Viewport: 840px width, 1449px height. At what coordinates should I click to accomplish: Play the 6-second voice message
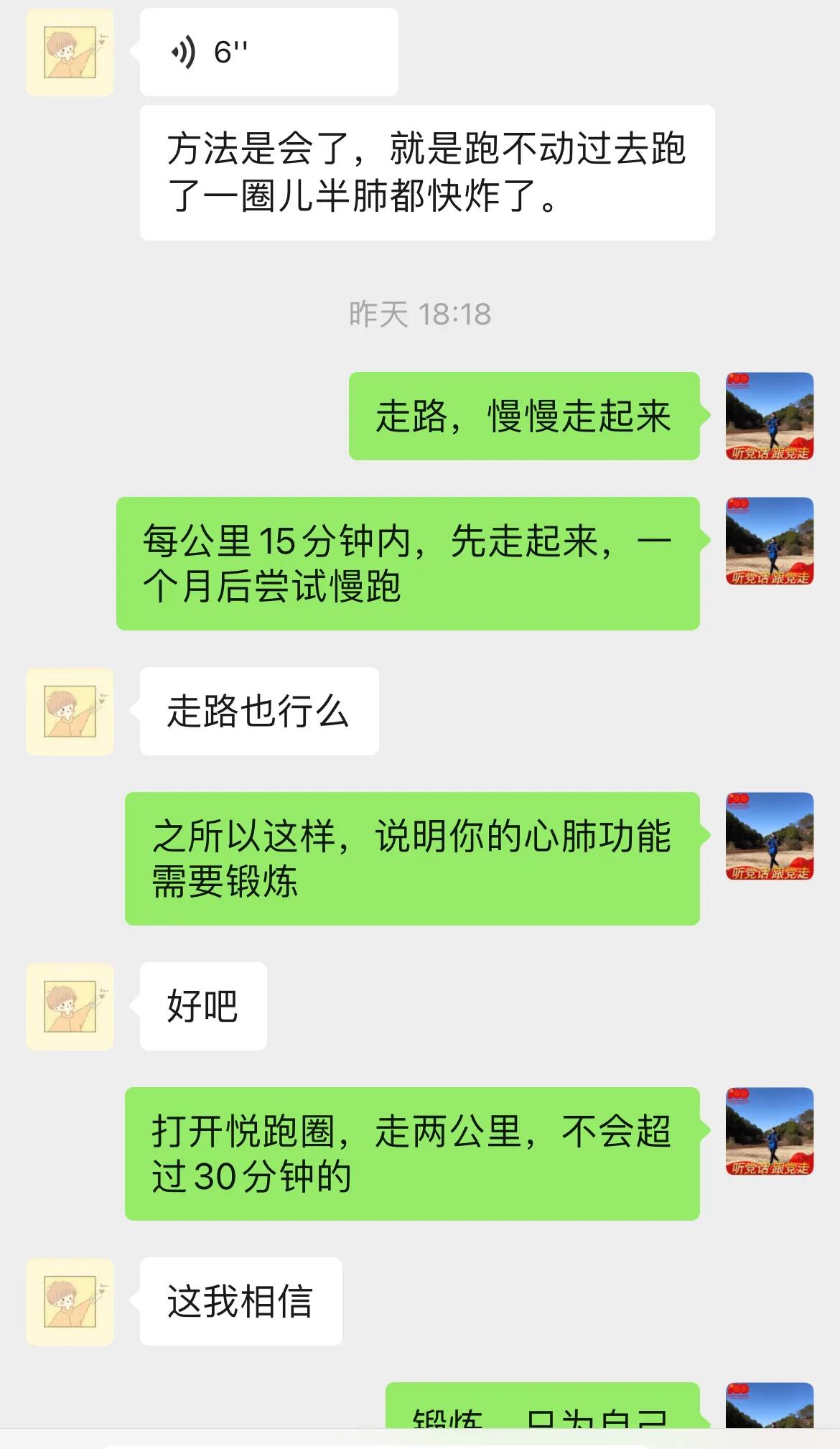pos(269,52)
